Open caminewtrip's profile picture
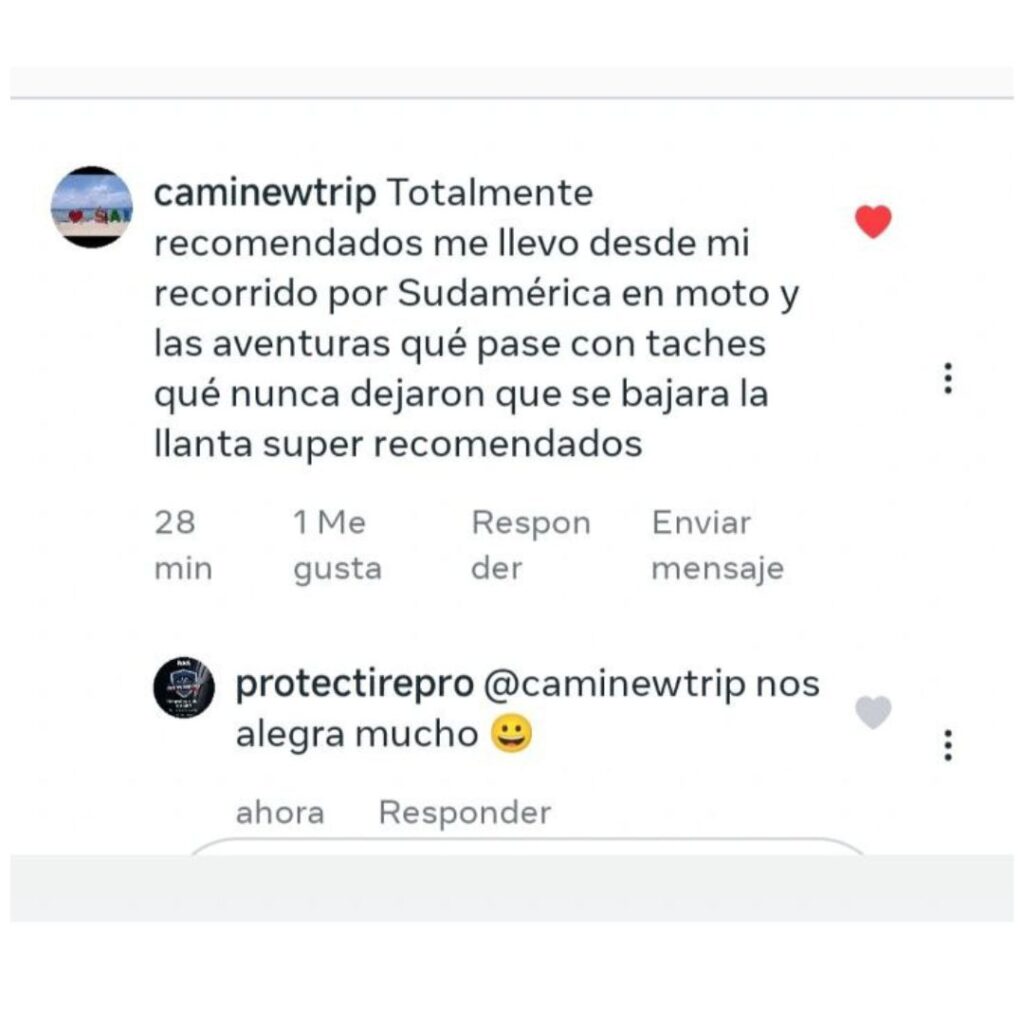This screenshot has height=1024, width=1024. tap(92, 207)
